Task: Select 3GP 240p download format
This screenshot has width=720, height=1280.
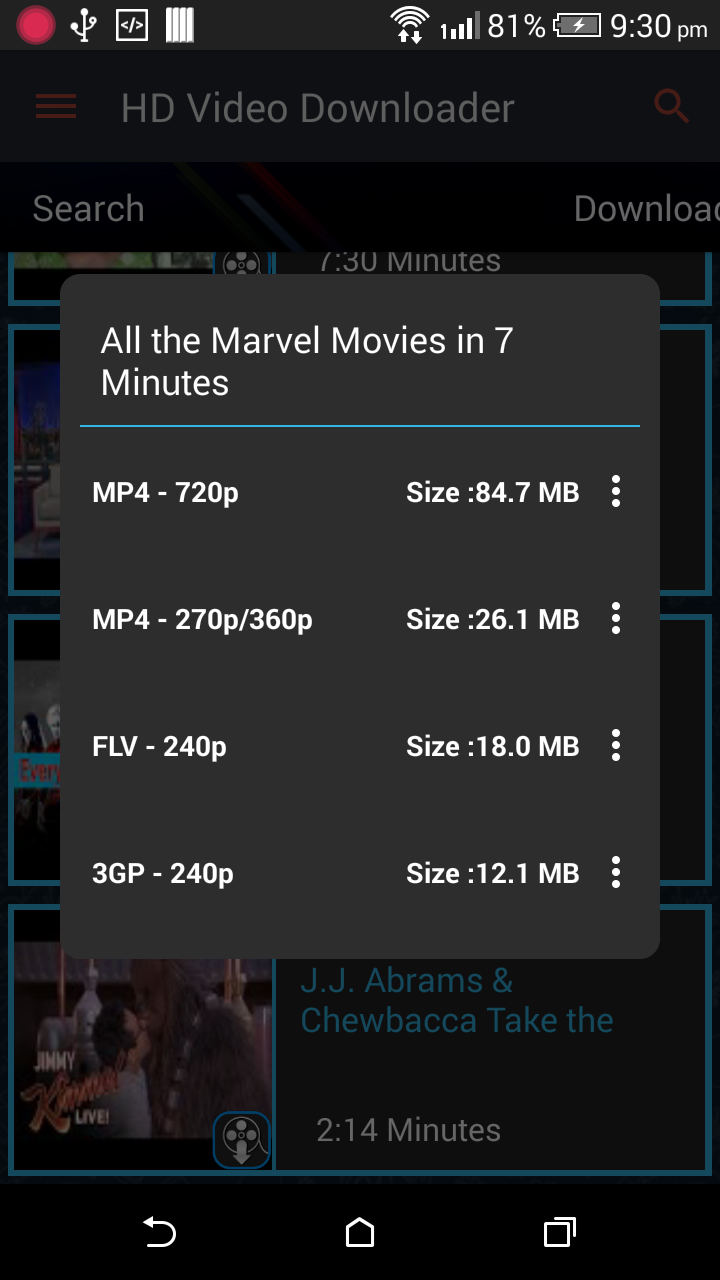Action: point(300,872)
